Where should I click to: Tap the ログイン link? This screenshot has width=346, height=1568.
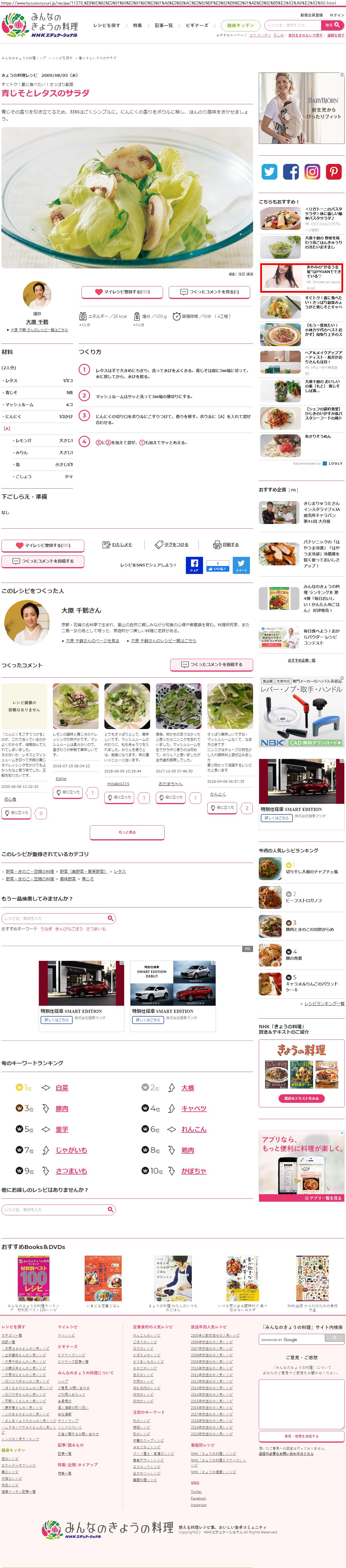(336, 15)
